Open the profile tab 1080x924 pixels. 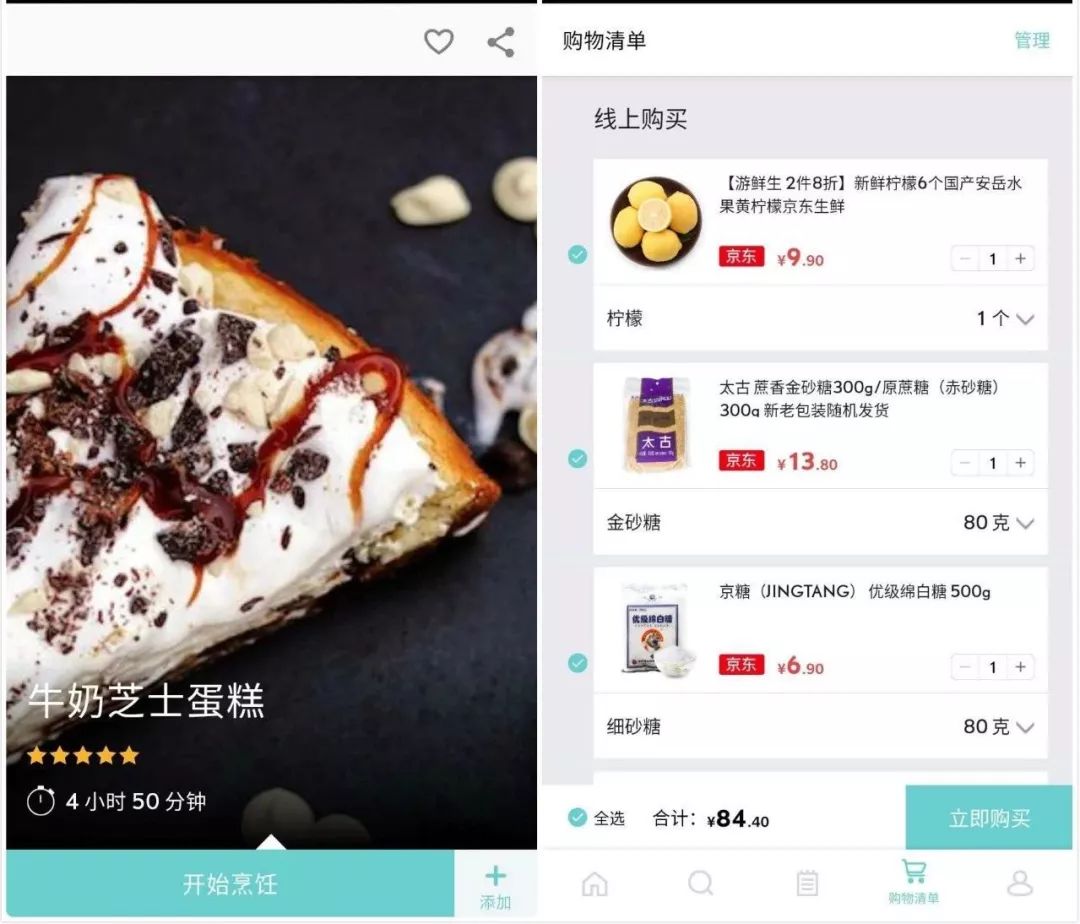(x=1019, y=883)
